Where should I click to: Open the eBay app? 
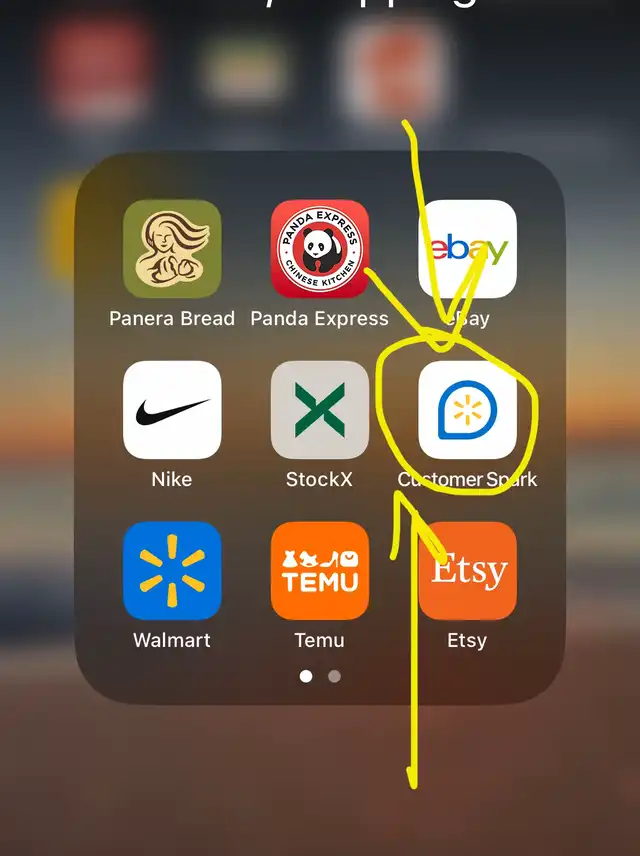pos(467,249)
